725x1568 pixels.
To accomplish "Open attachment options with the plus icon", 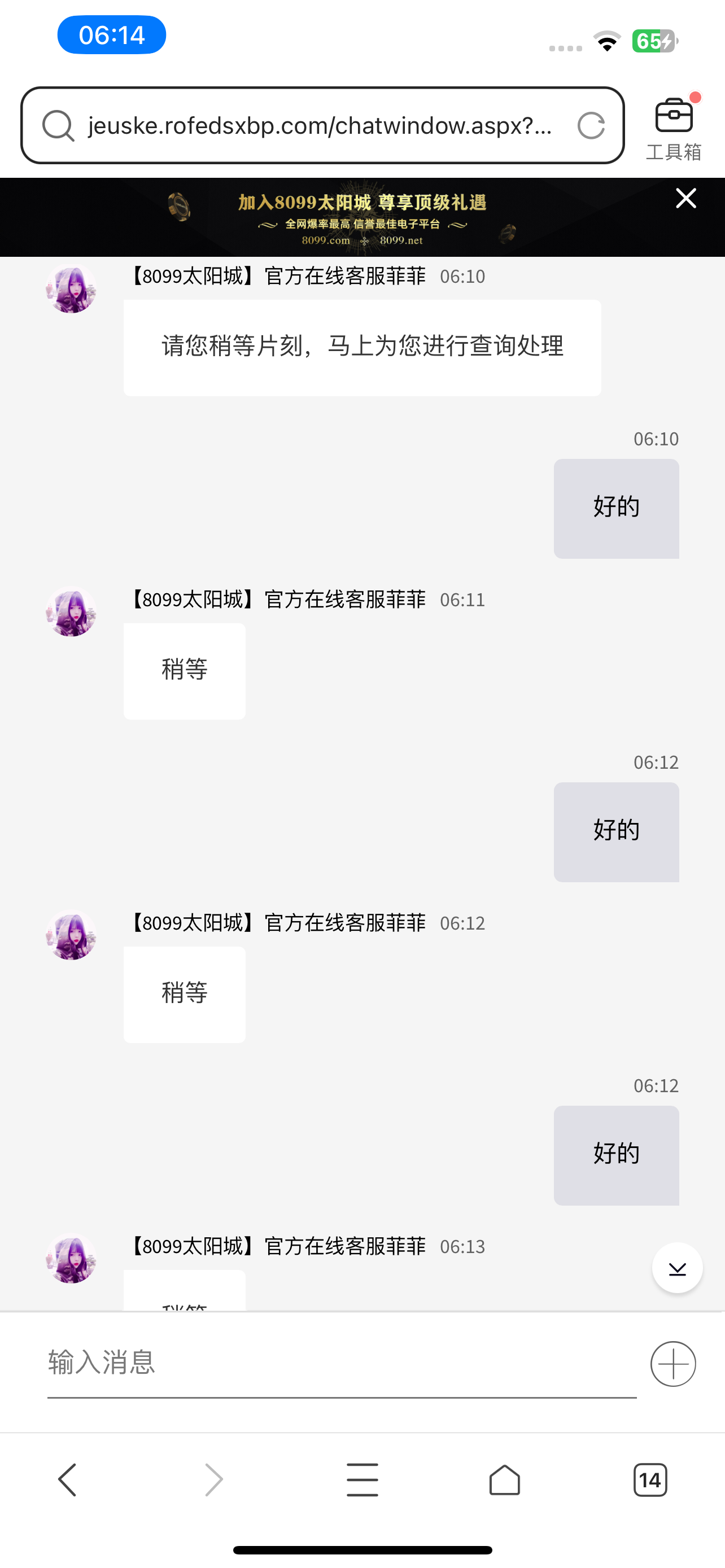I will [672, 1364].
